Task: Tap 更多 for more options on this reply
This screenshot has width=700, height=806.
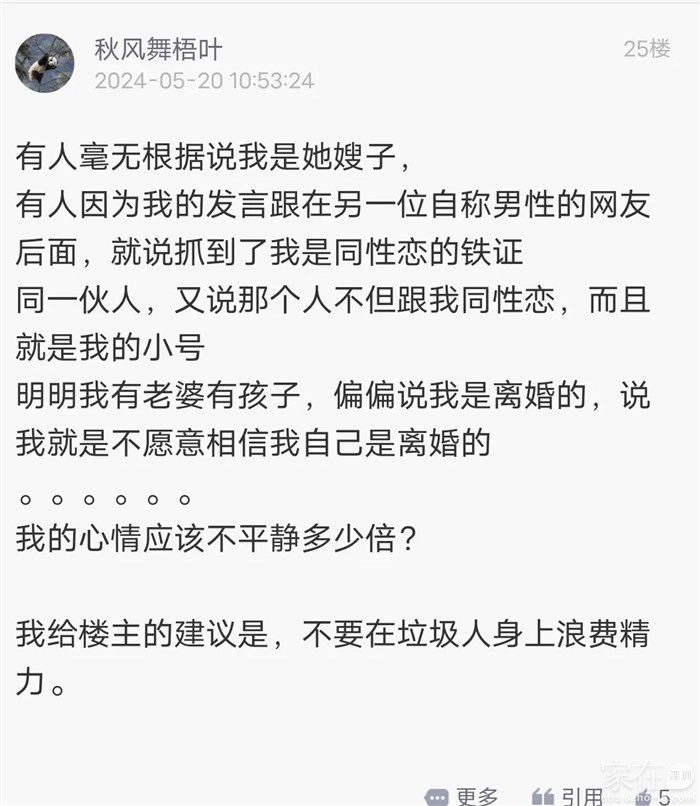Action: pyautogui.click(x=461, y=797)
